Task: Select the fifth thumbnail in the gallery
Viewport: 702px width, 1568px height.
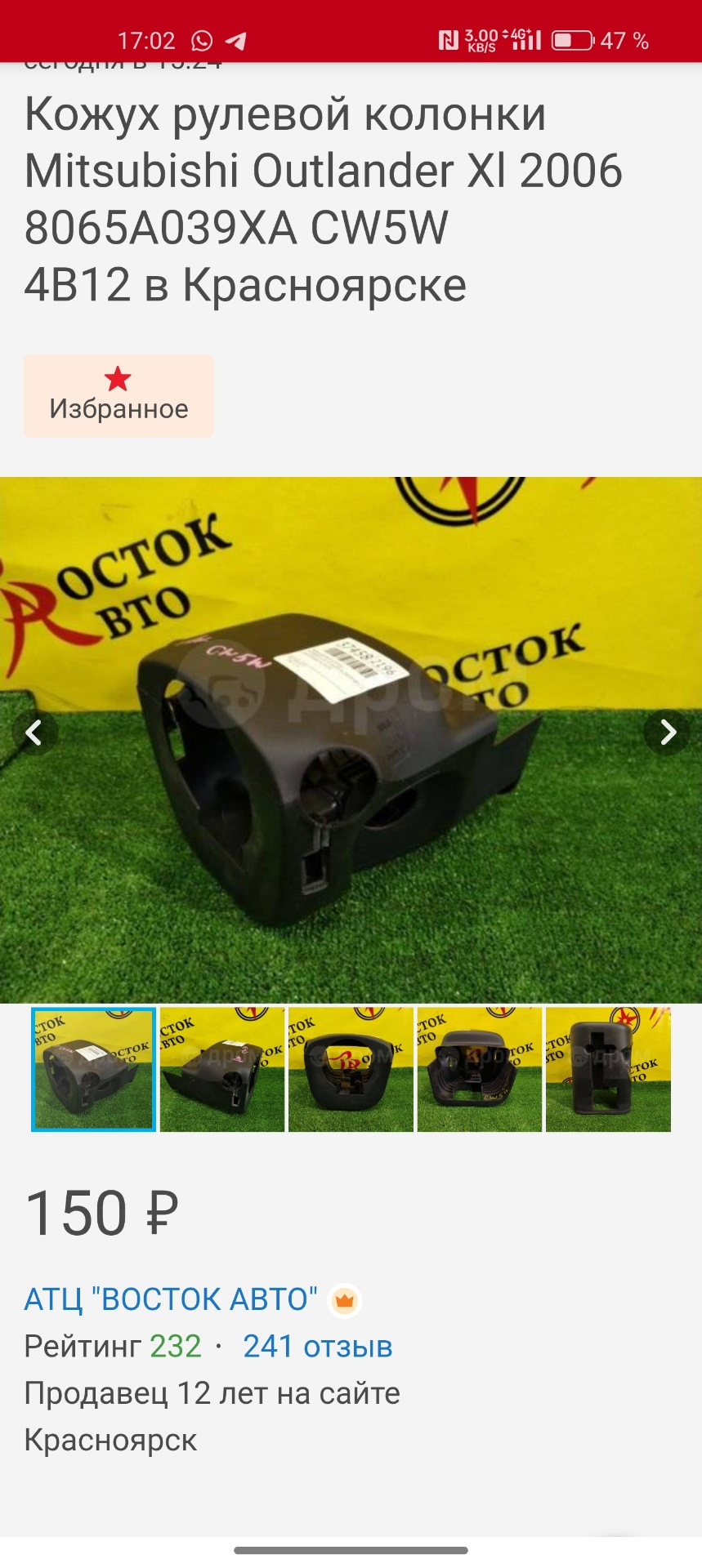Action: coord(608,1069)
